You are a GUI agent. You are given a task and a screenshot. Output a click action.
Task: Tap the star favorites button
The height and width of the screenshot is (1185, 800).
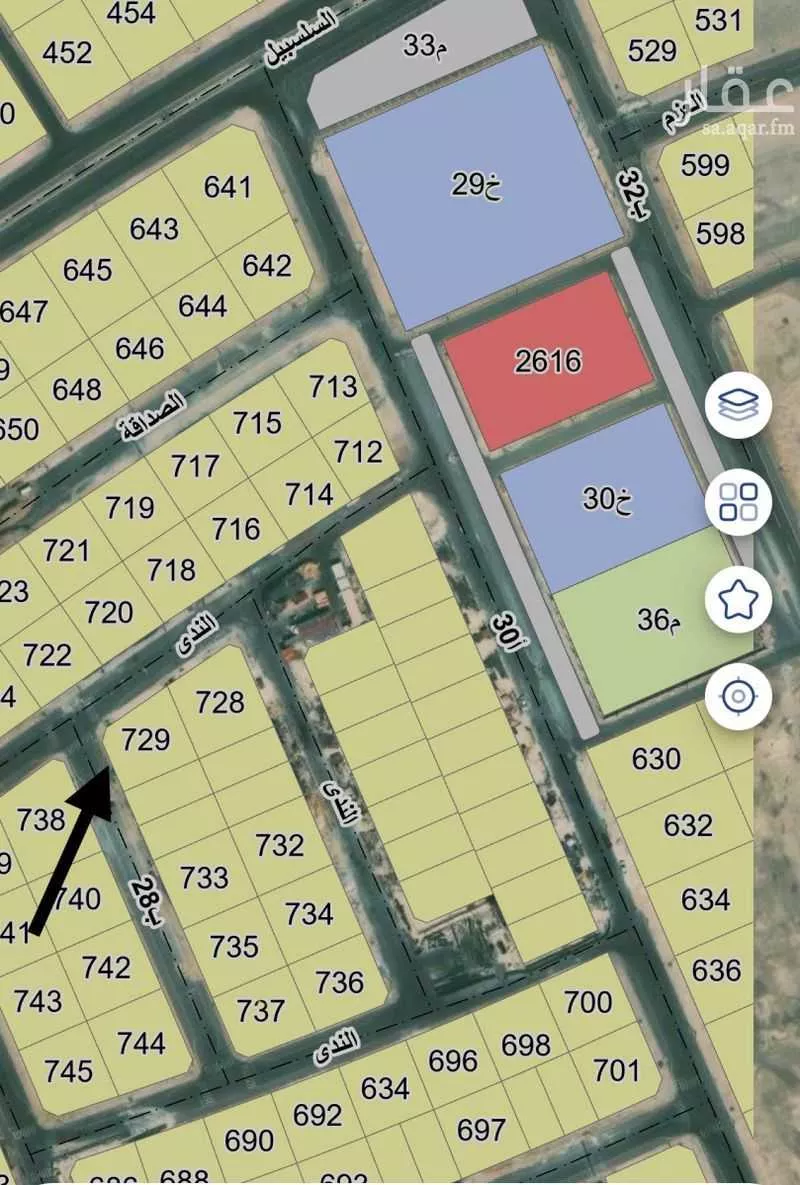[x=738, y=599]
